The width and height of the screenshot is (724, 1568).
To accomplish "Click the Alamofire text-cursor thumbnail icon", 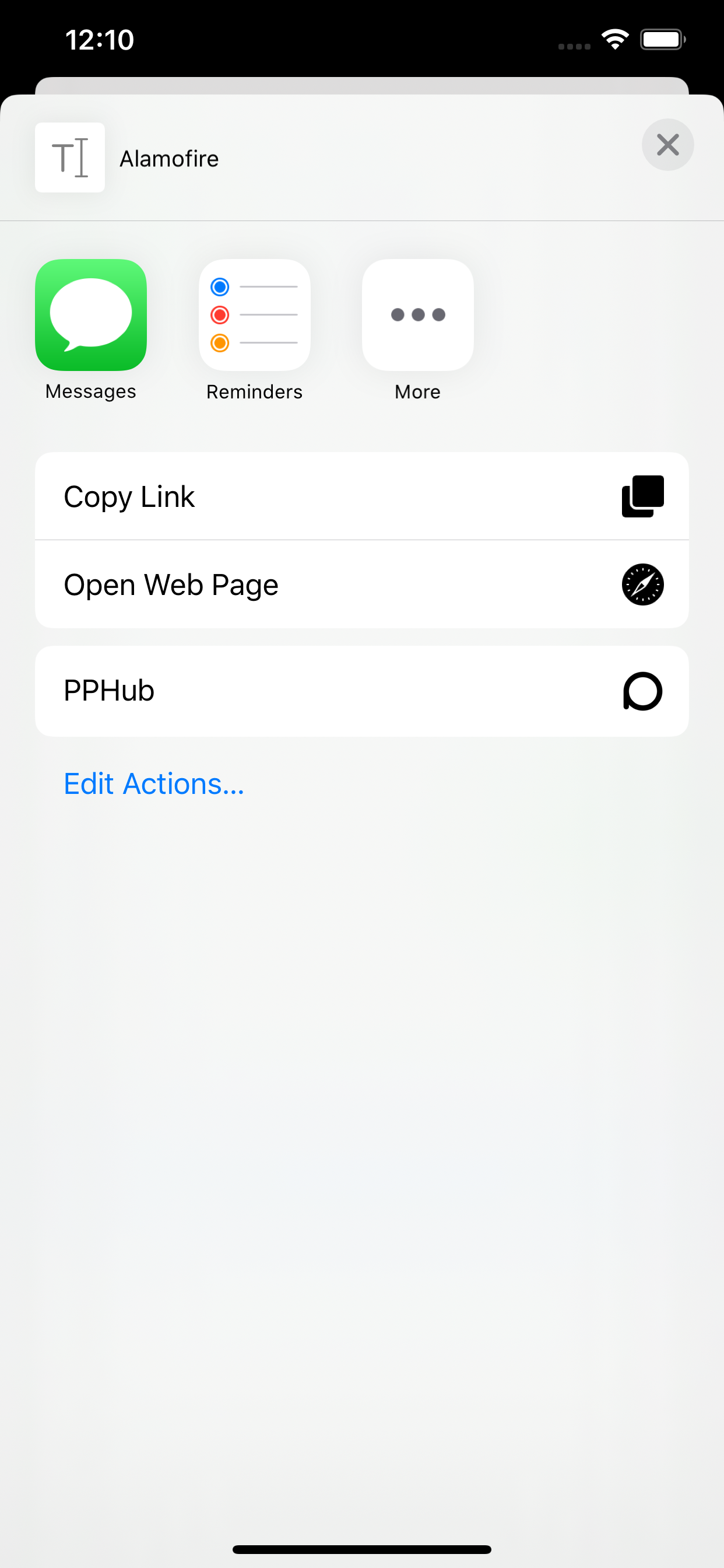I will (69, 157).
